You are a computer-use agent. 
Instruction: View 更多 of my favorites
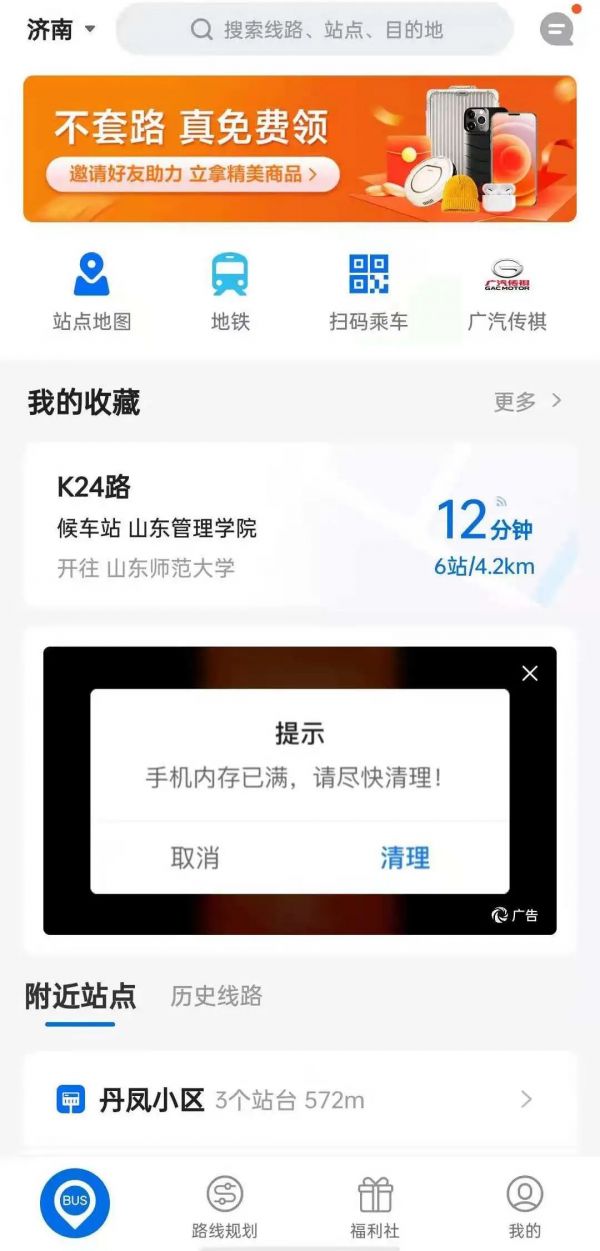527,402
